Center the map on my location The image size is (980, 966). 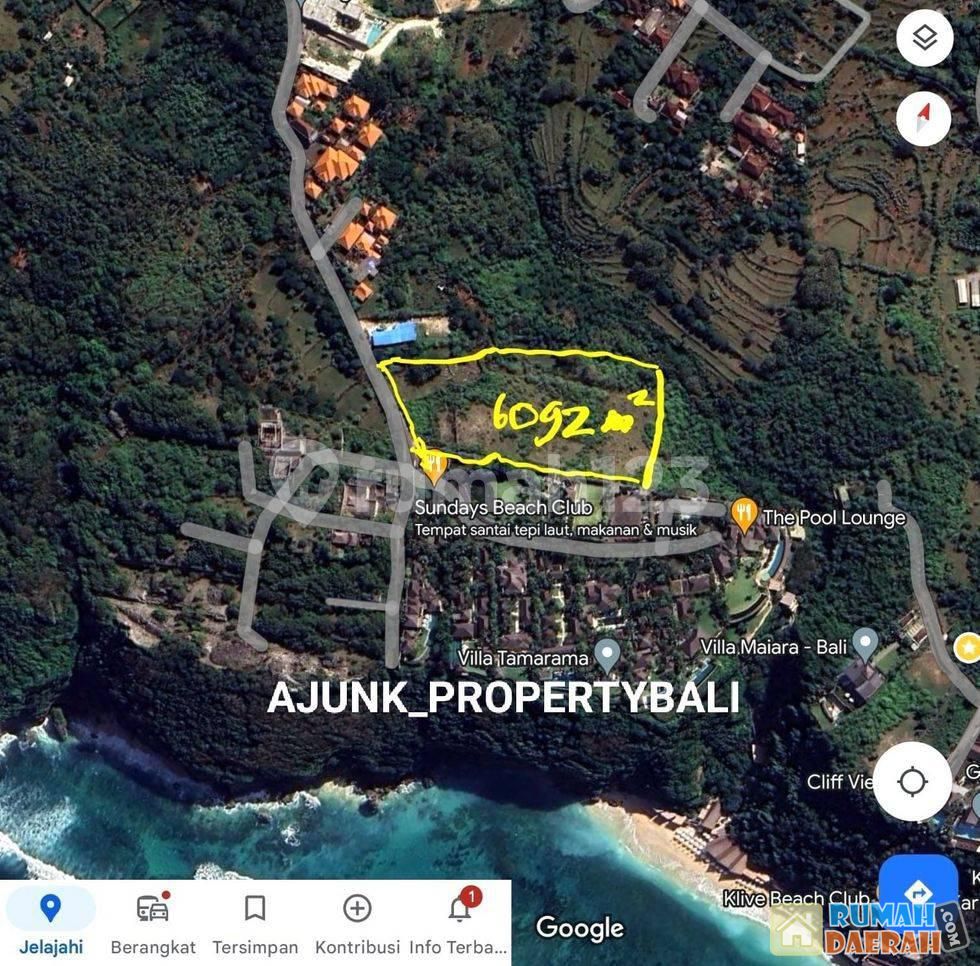pyautogui.click(x=912, y=782)
